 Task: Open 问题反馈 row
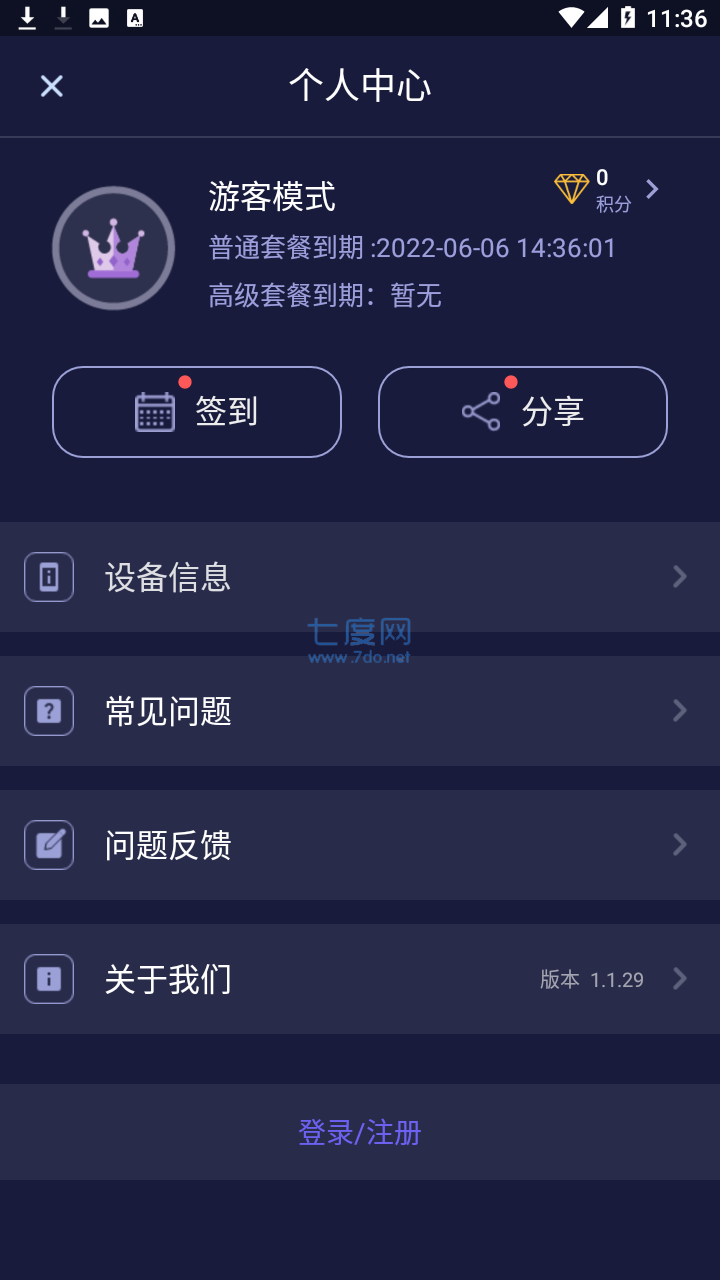point(360,845)
